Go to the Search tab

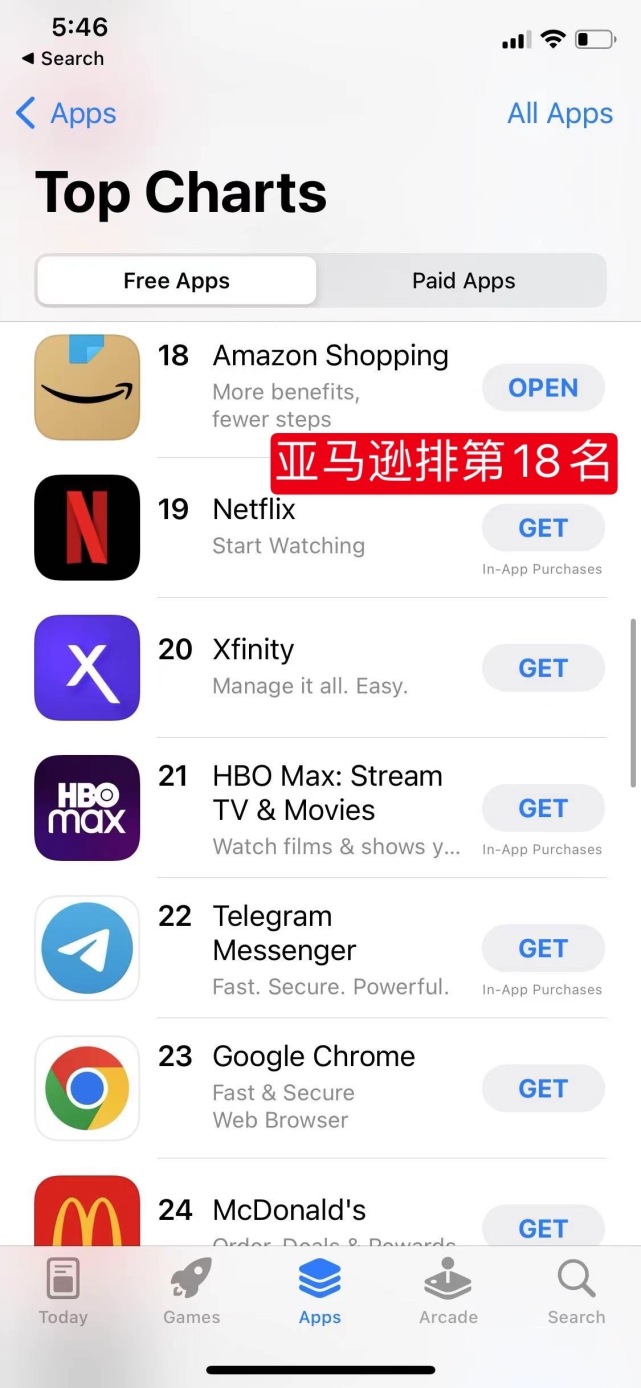point(576,1291)
